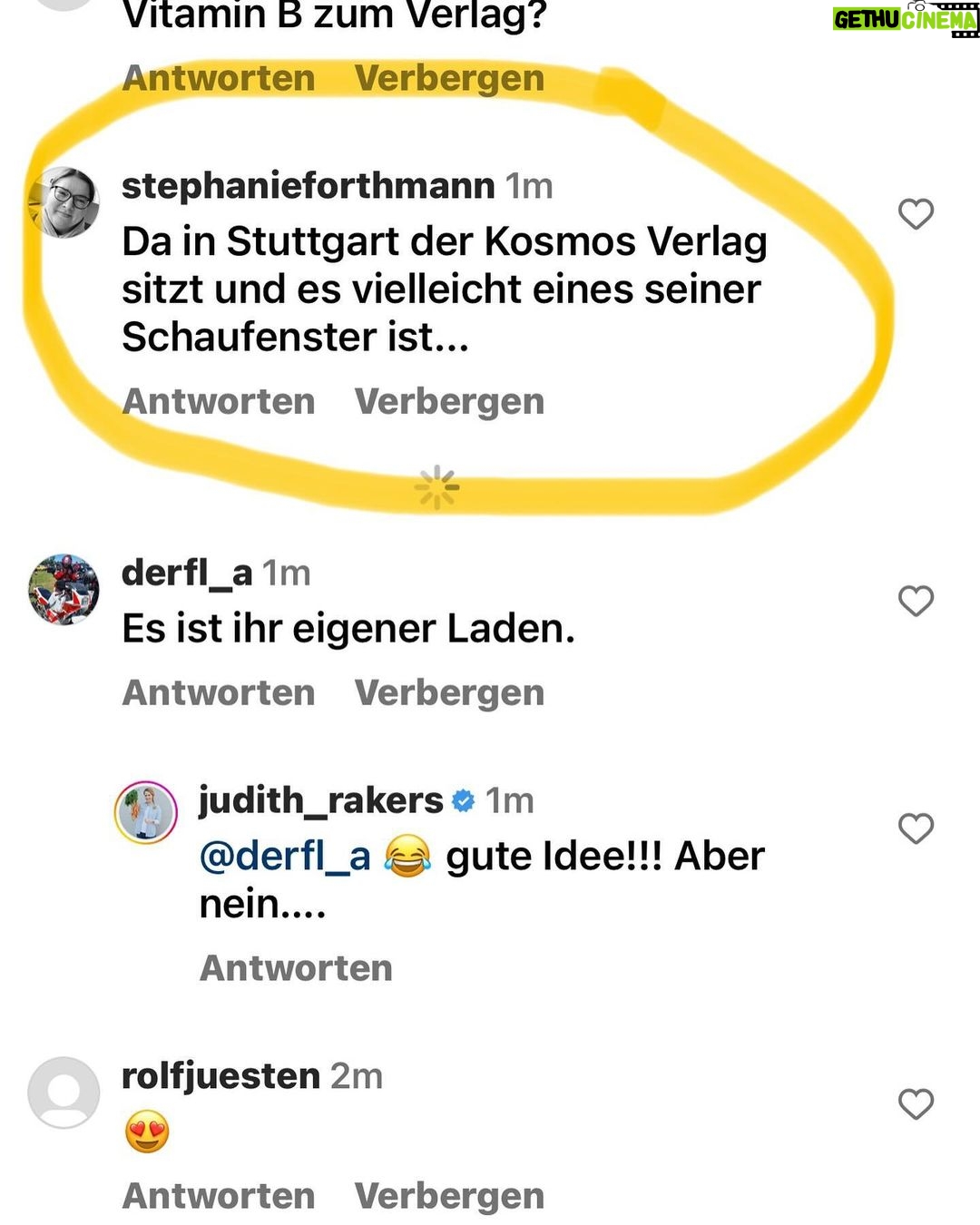Hide derfl_a's comment with Verbergen
The height and width of the screenshot is (1225, 980).
(x=449, y=692)
